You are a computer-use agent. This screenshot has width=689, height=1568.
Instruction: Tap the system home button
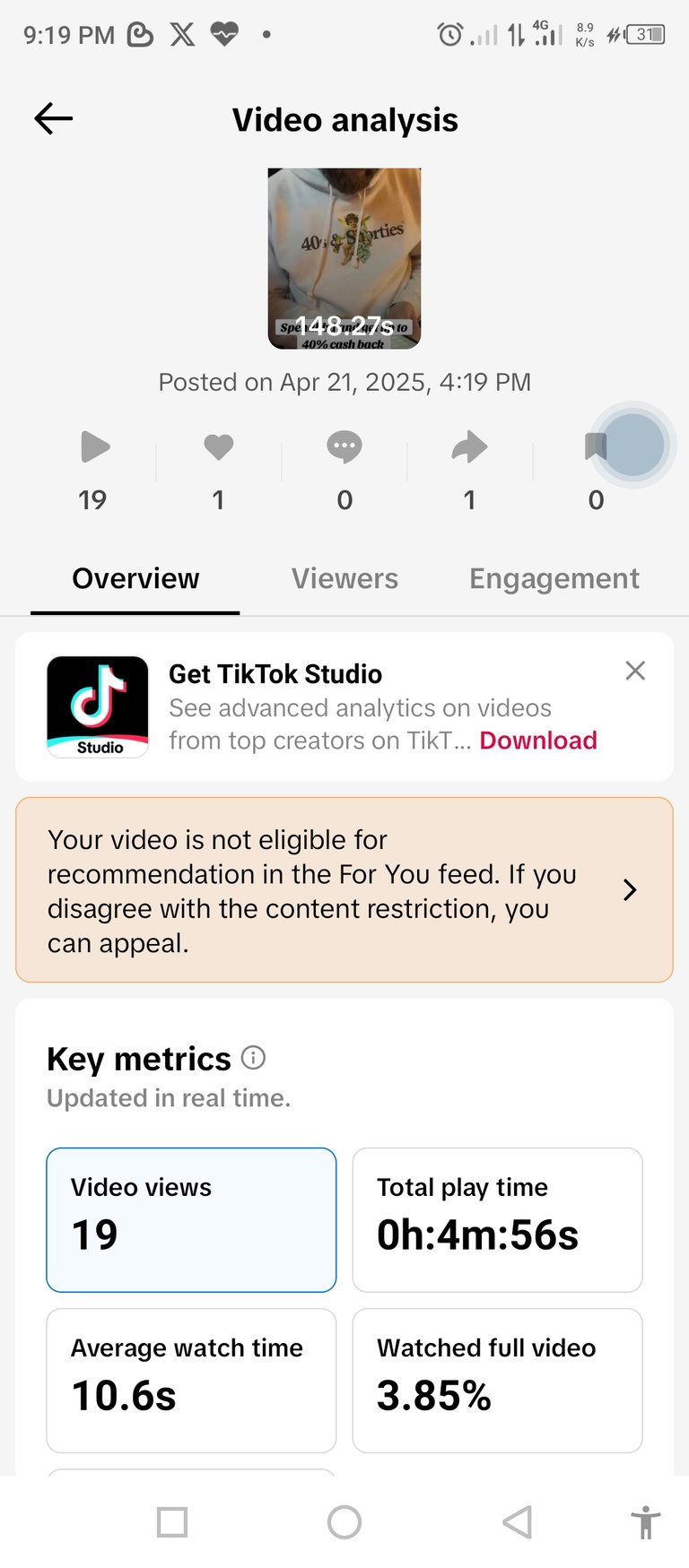click(x=344, y=1521)
